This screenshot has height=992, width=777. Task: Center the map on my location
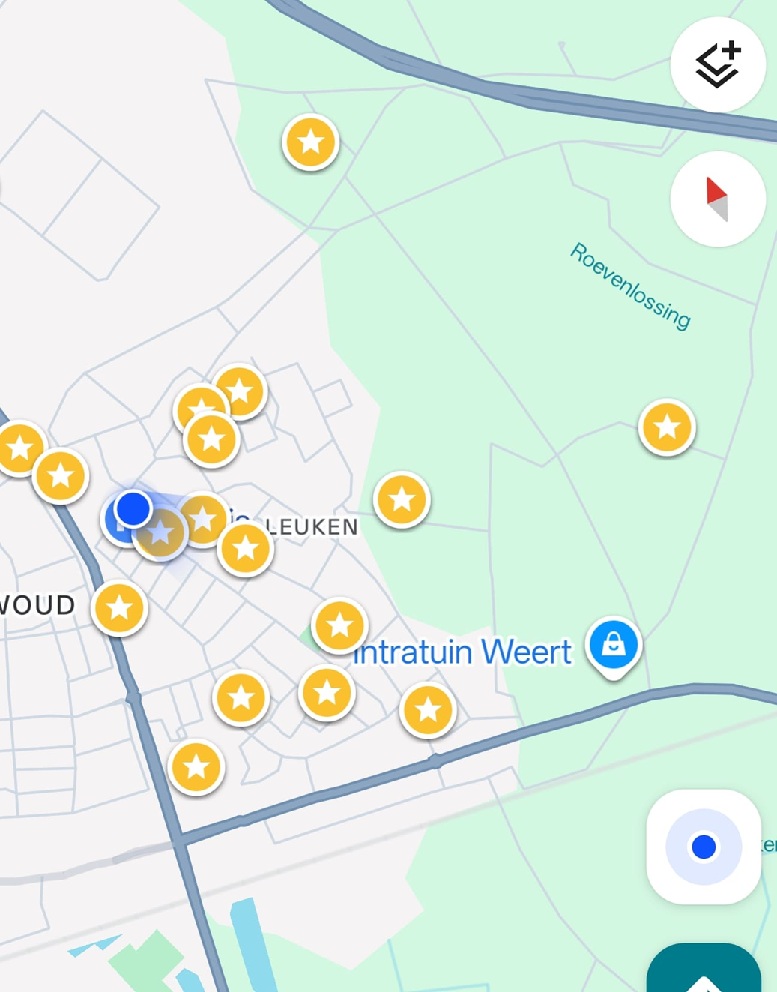704,847
